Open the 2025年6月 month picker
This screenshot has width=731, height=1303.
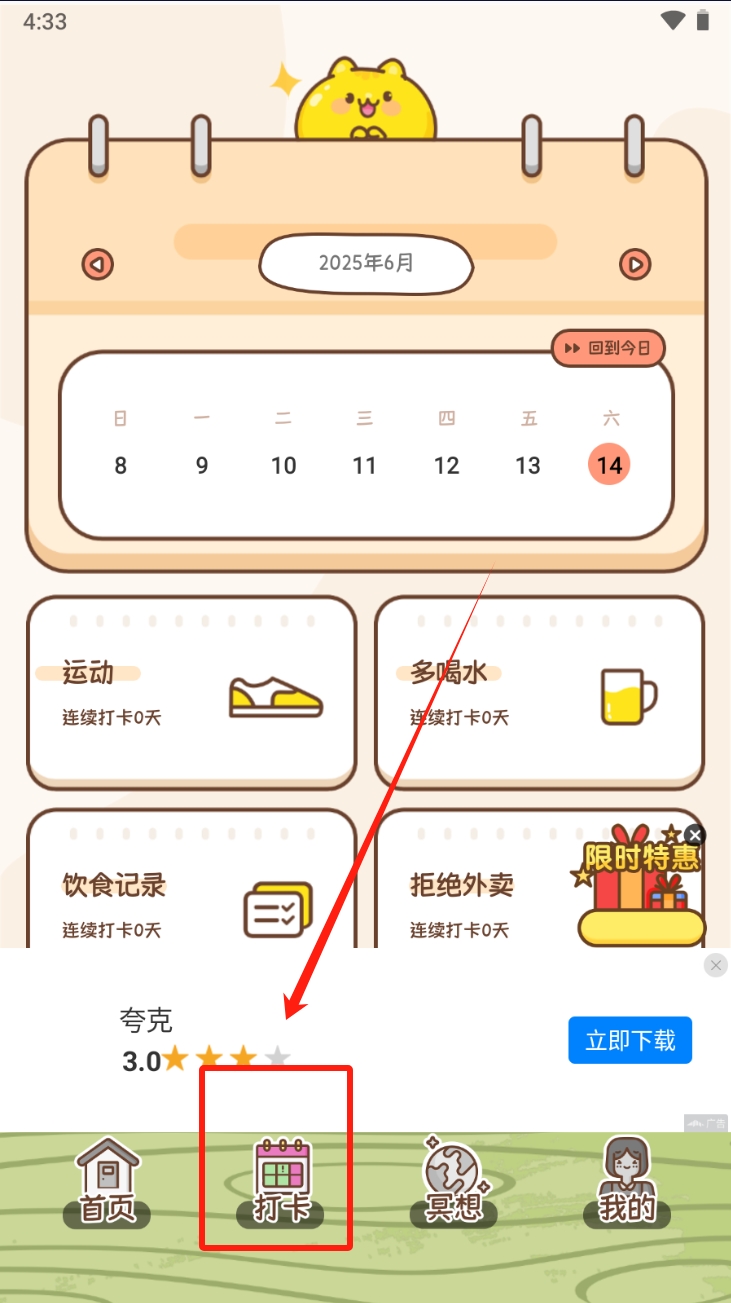coord(366,264)
